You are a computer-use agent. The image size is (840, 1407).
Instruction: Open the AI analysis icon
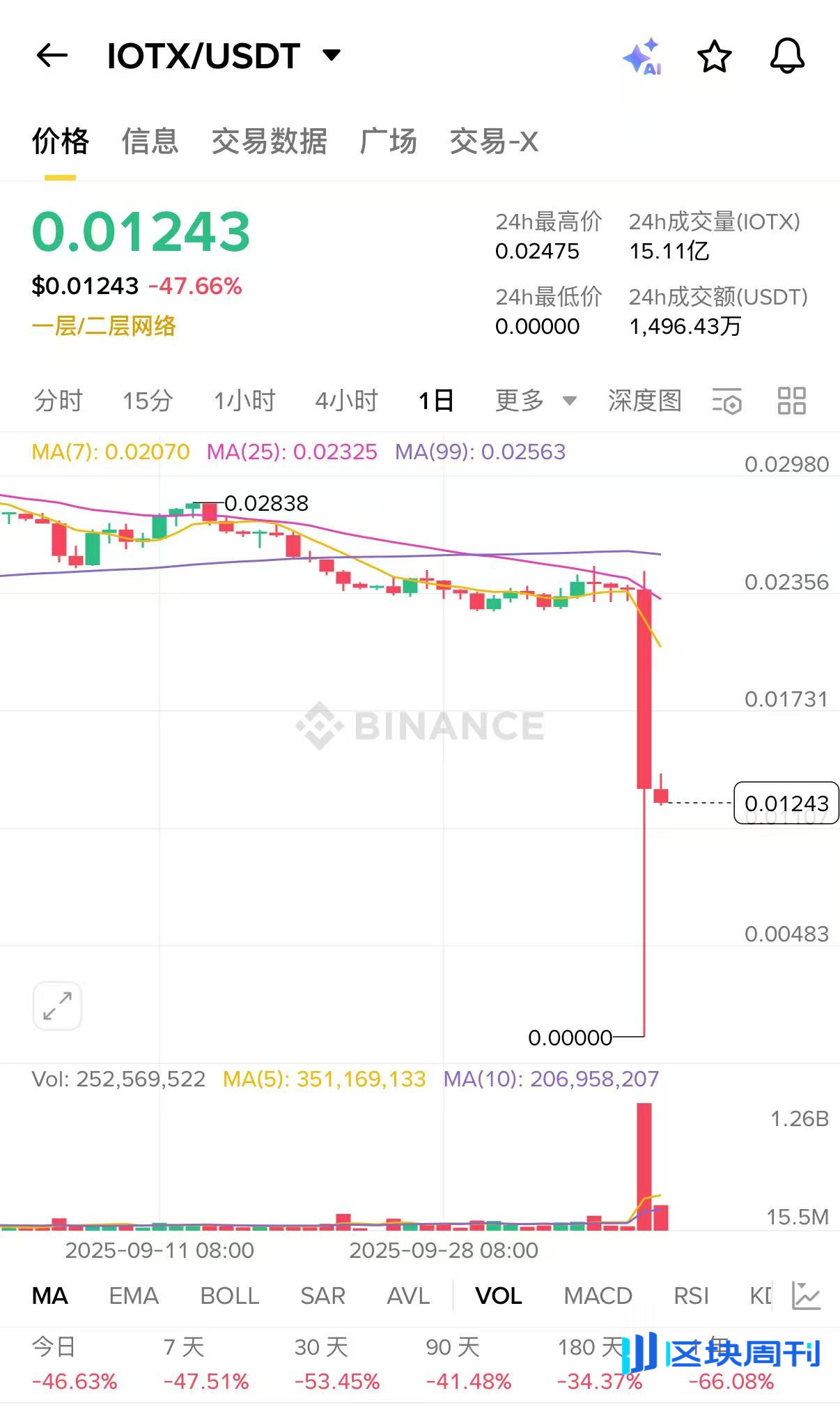point(642,56)
